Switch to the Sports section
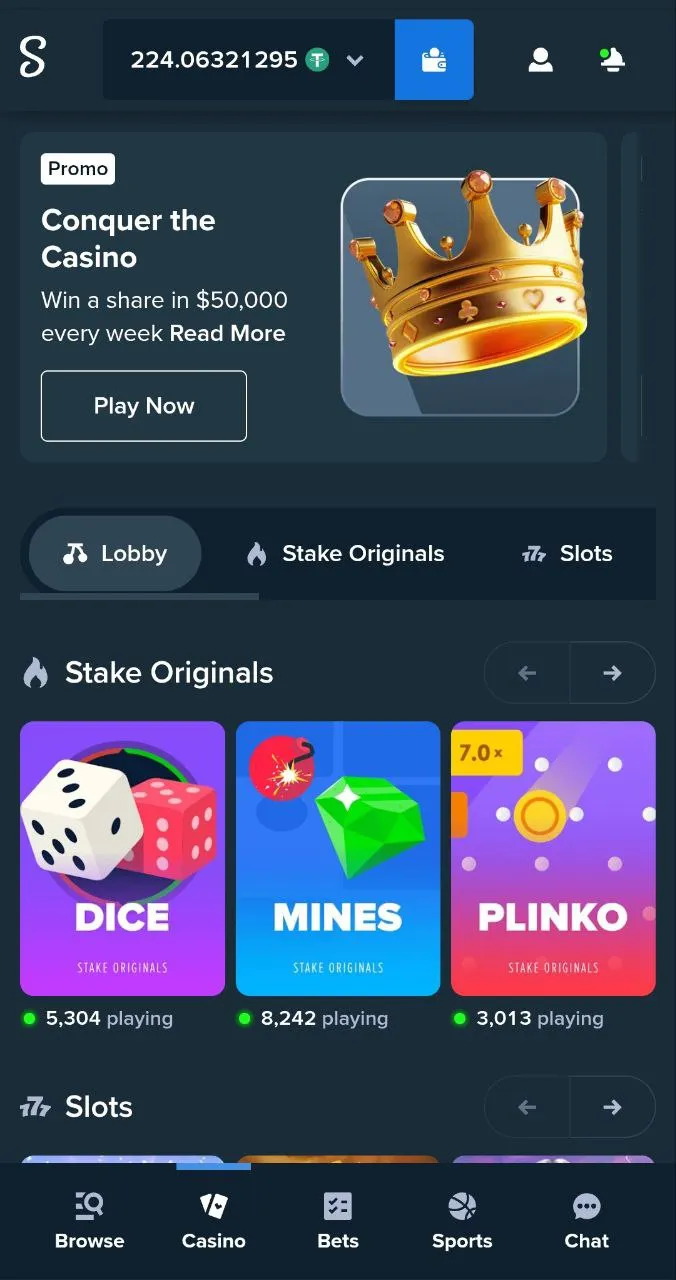The width and height of the screenshot is (676, 1280). pos(462,1221)
